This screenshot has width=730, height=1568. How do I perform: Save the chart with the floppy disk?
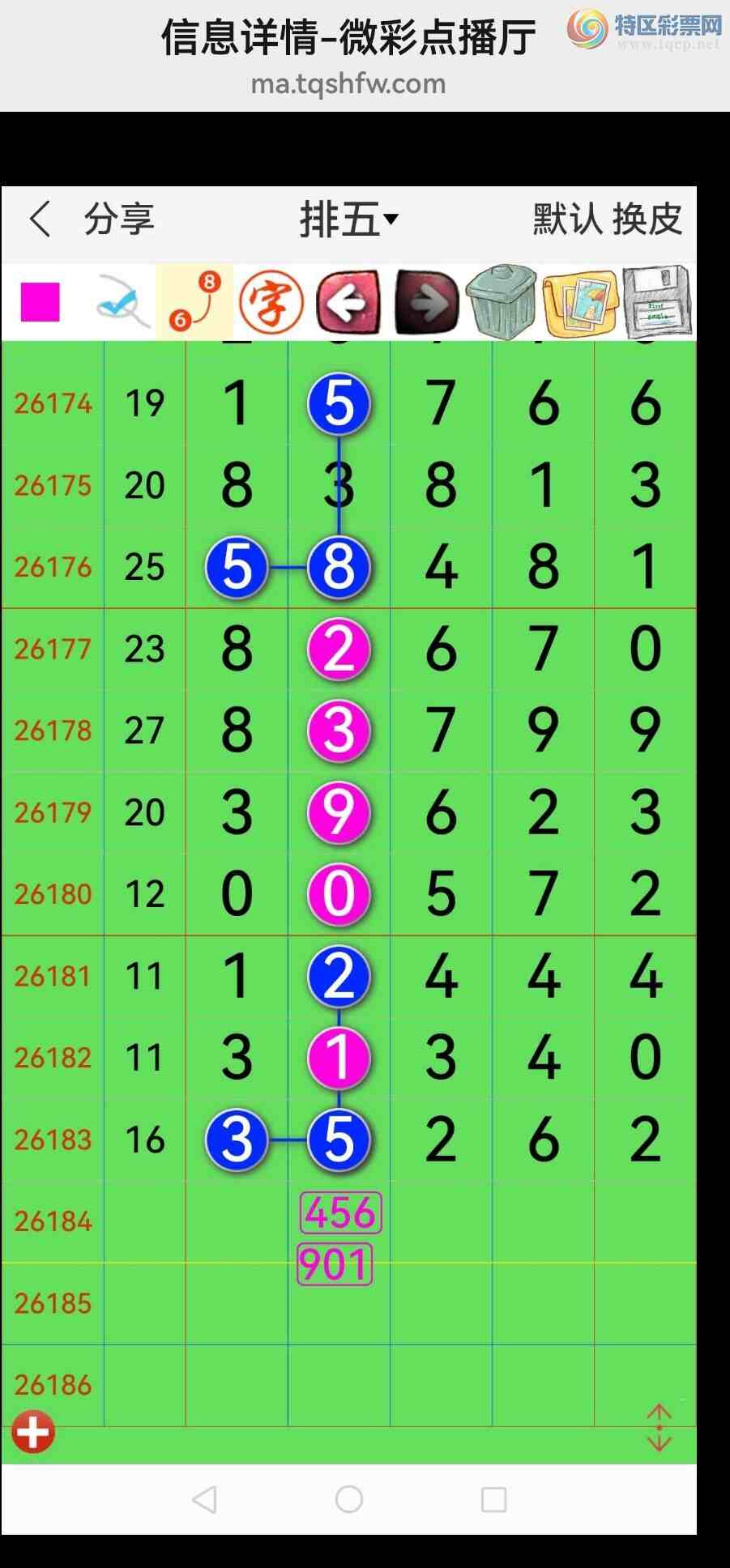tap(657, 301)
